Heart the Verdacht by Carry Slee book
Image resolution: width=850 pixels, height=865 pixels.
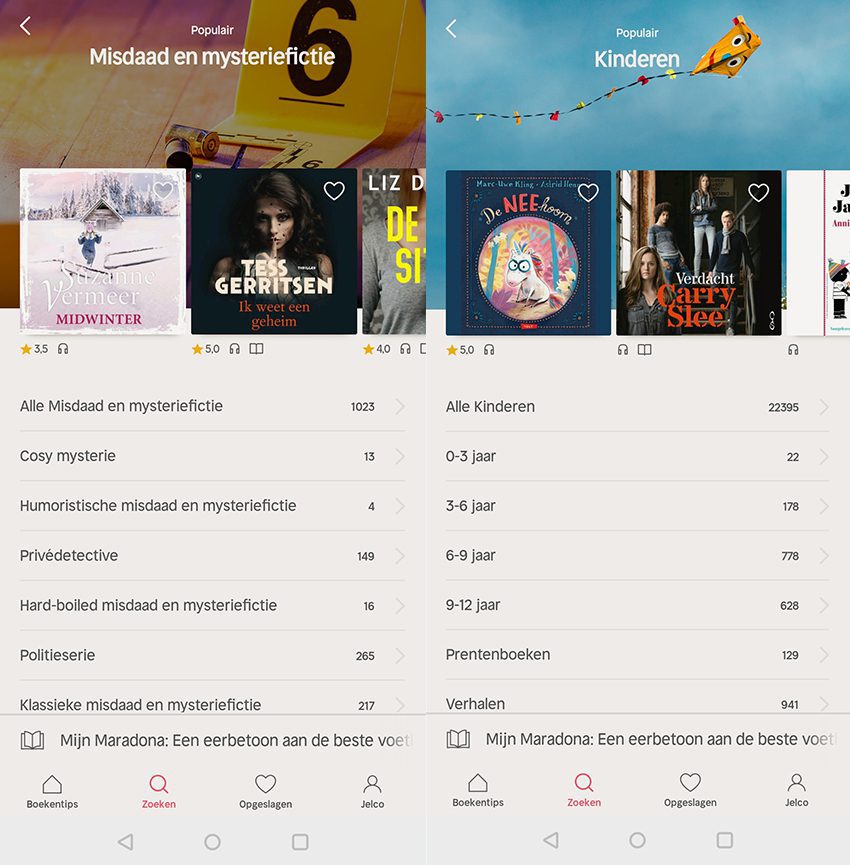point(759,193)
